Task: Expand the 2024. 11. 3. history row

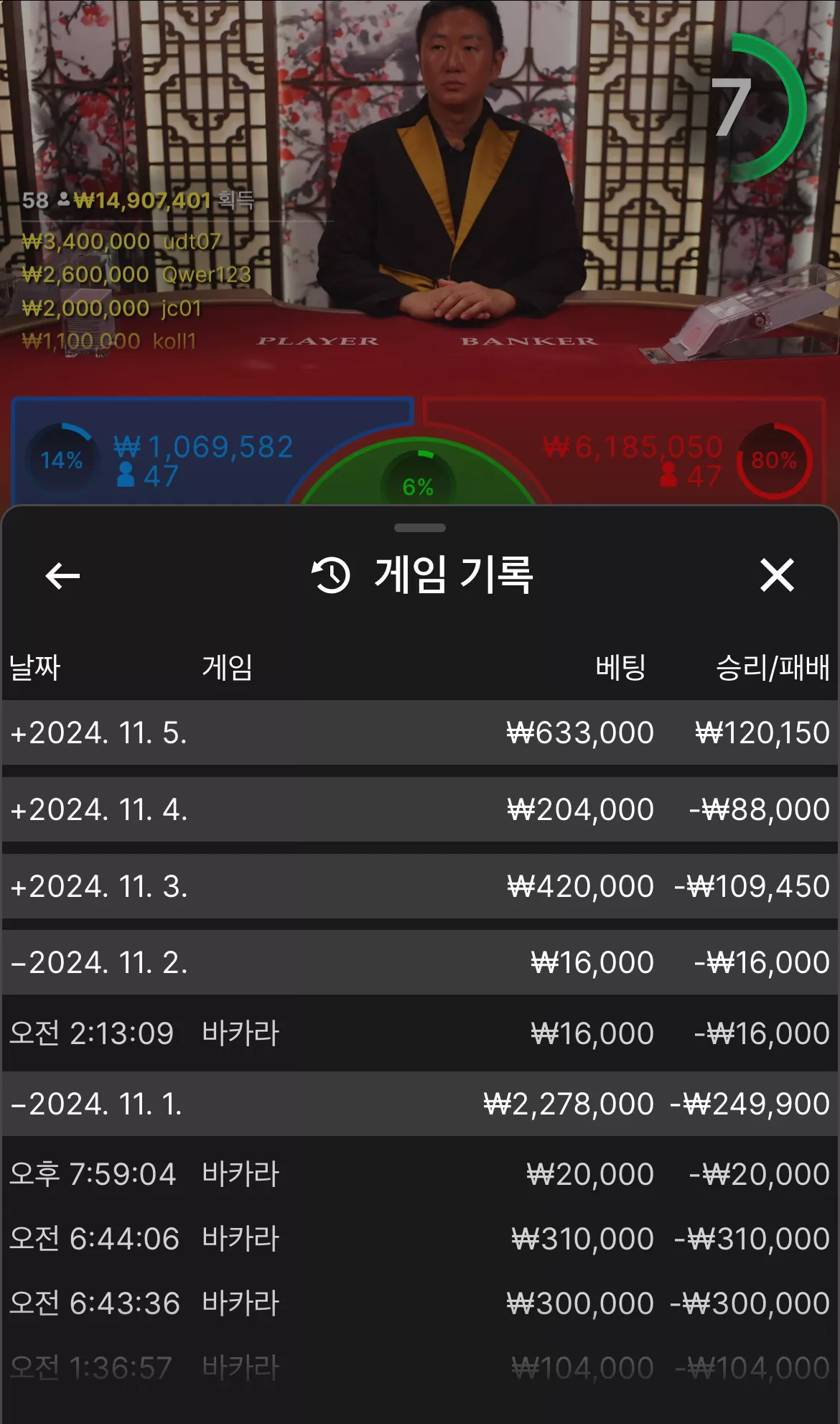Action: click(x=420, y=886)
